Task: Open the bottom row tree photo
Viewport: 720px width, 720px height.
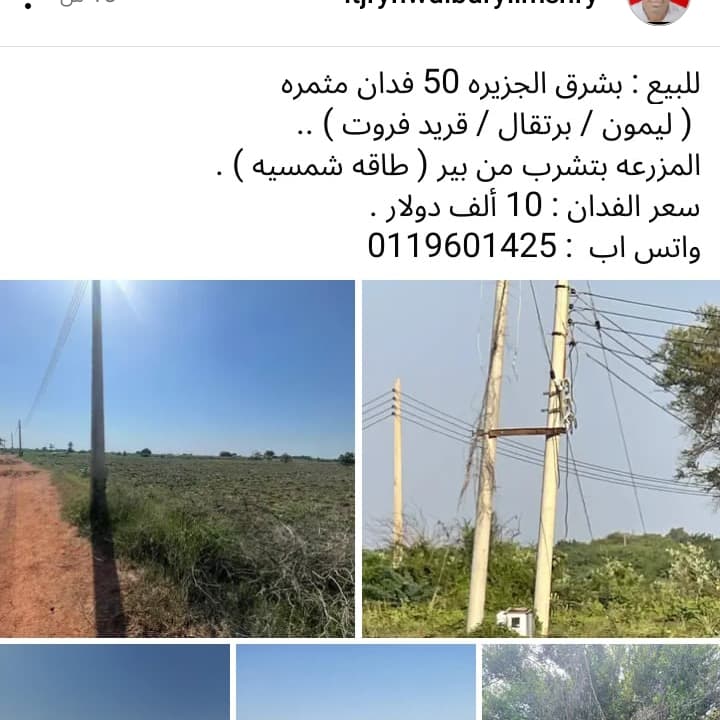Action: (x=600, y=683)
